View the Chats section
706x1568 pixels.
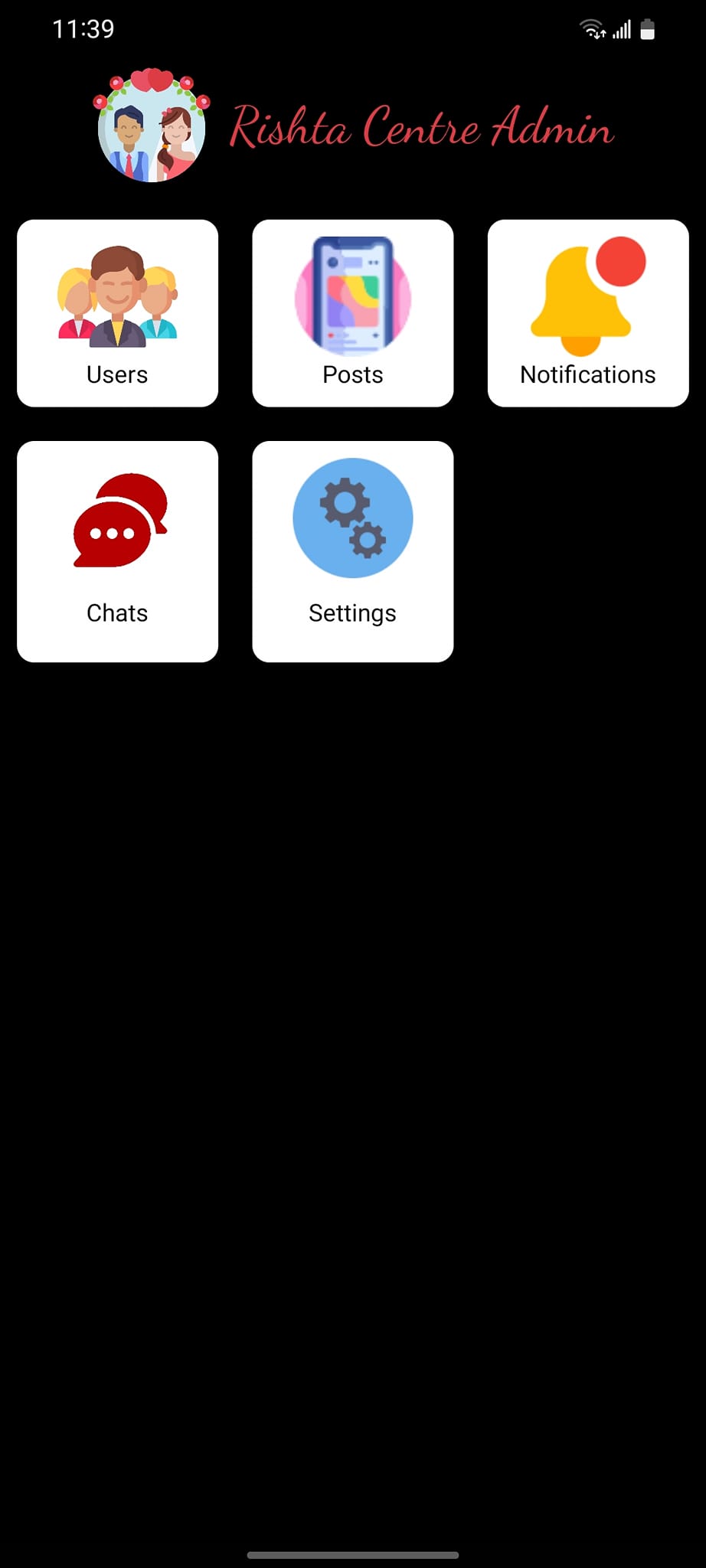[x=117, y=551]
